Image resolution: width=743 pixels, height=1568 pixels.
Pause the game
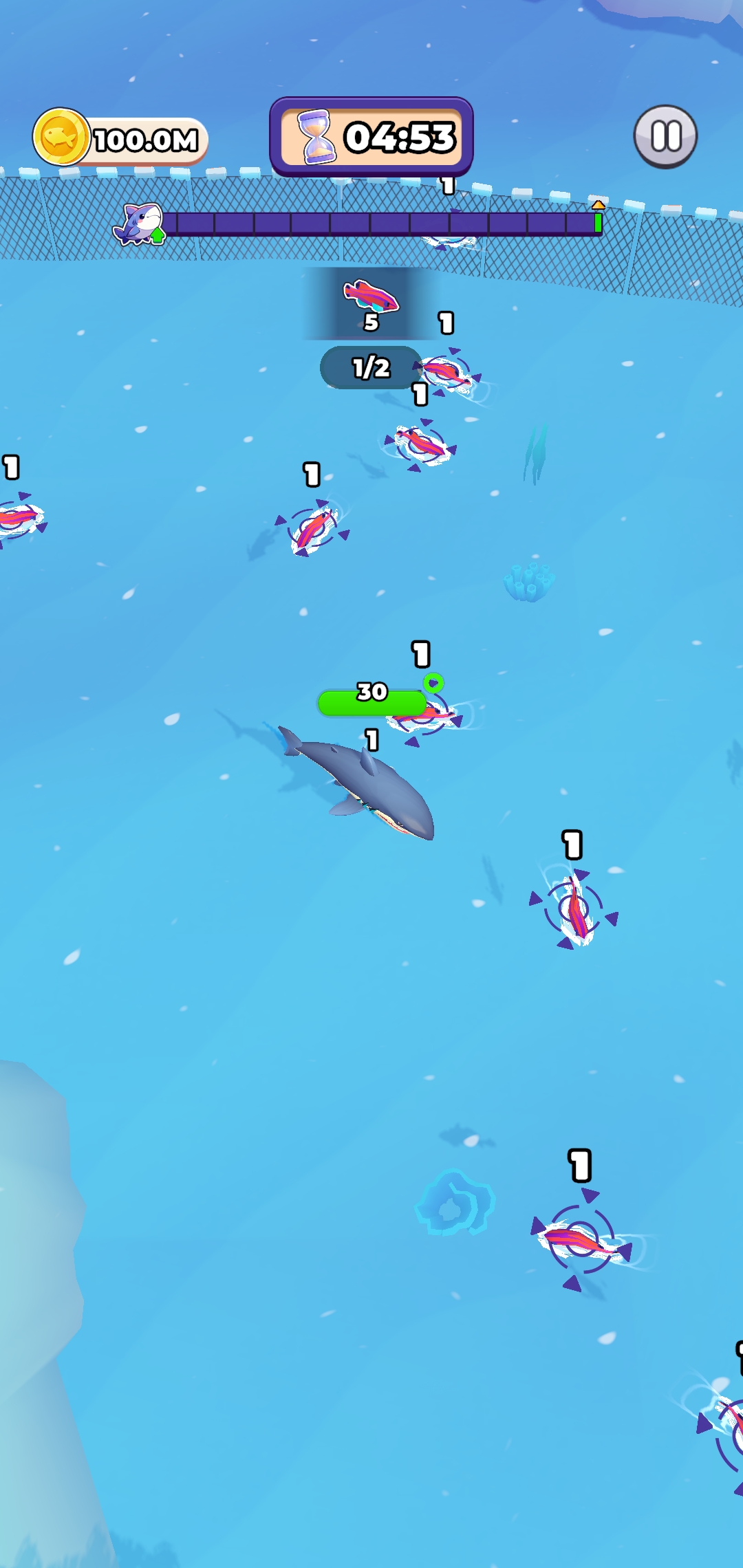click(x=665, y=136)
